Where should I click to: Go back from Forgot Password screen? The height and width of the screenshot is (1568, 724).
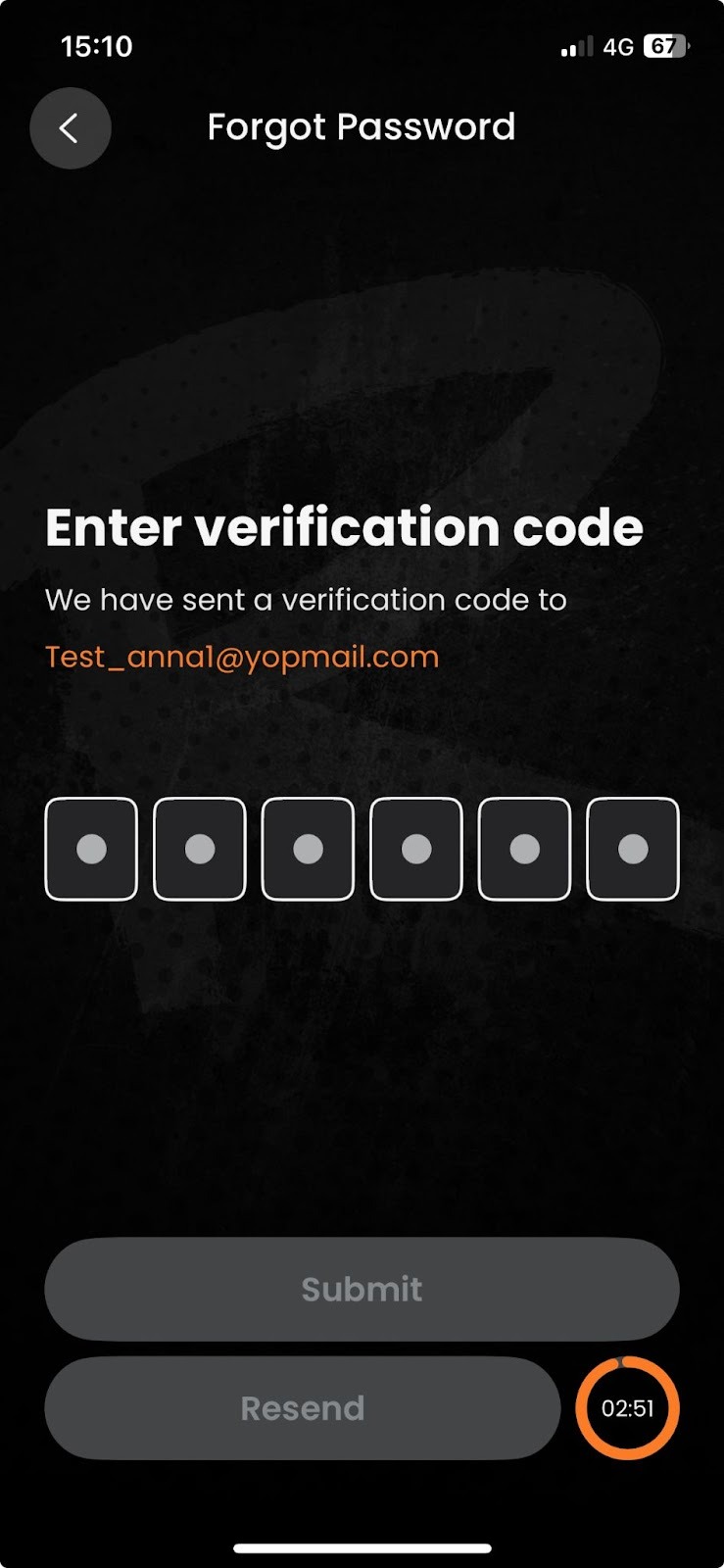pyautogui.click(x=70, y=128)
